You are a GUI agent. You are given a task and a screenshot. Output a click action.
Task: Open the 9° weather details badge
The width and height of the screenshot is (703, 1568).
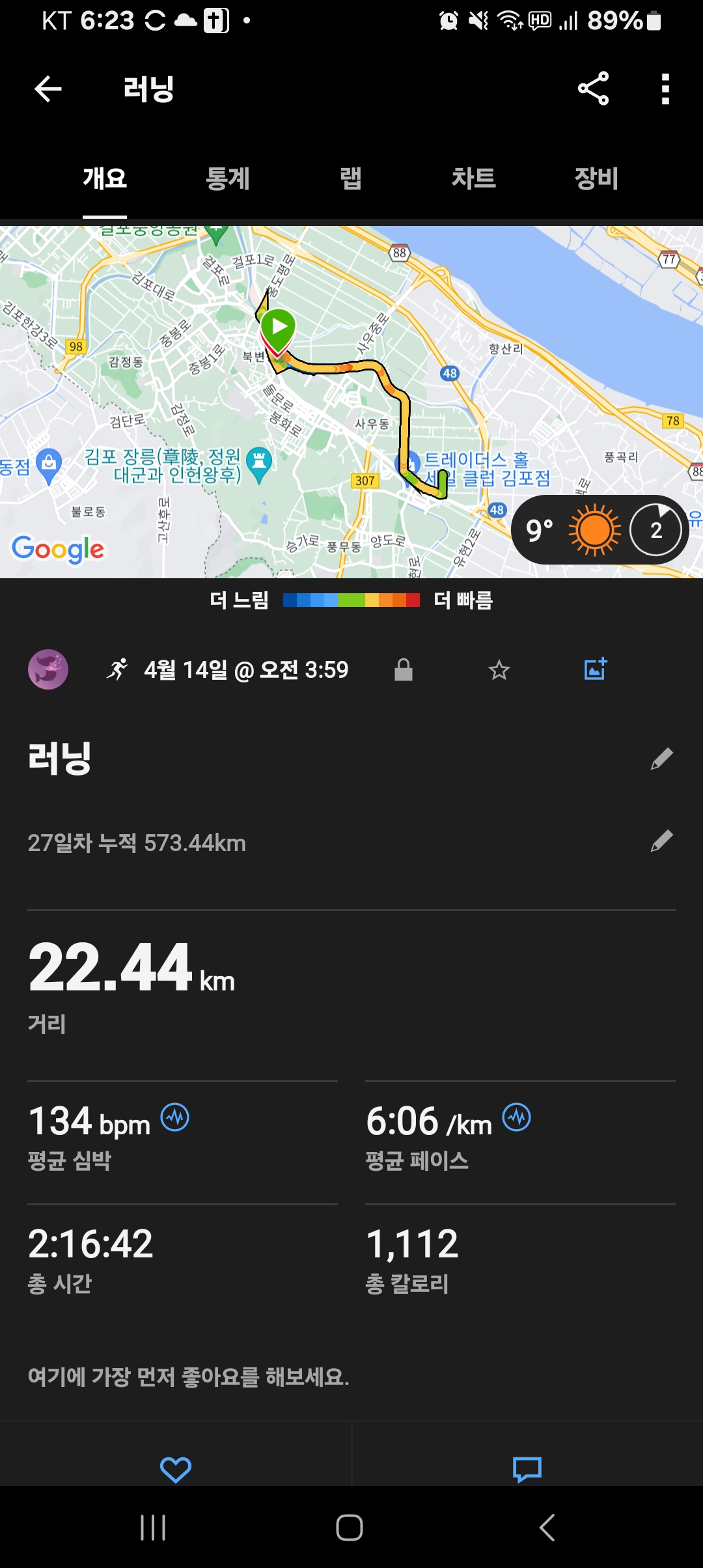click(599, 530)
